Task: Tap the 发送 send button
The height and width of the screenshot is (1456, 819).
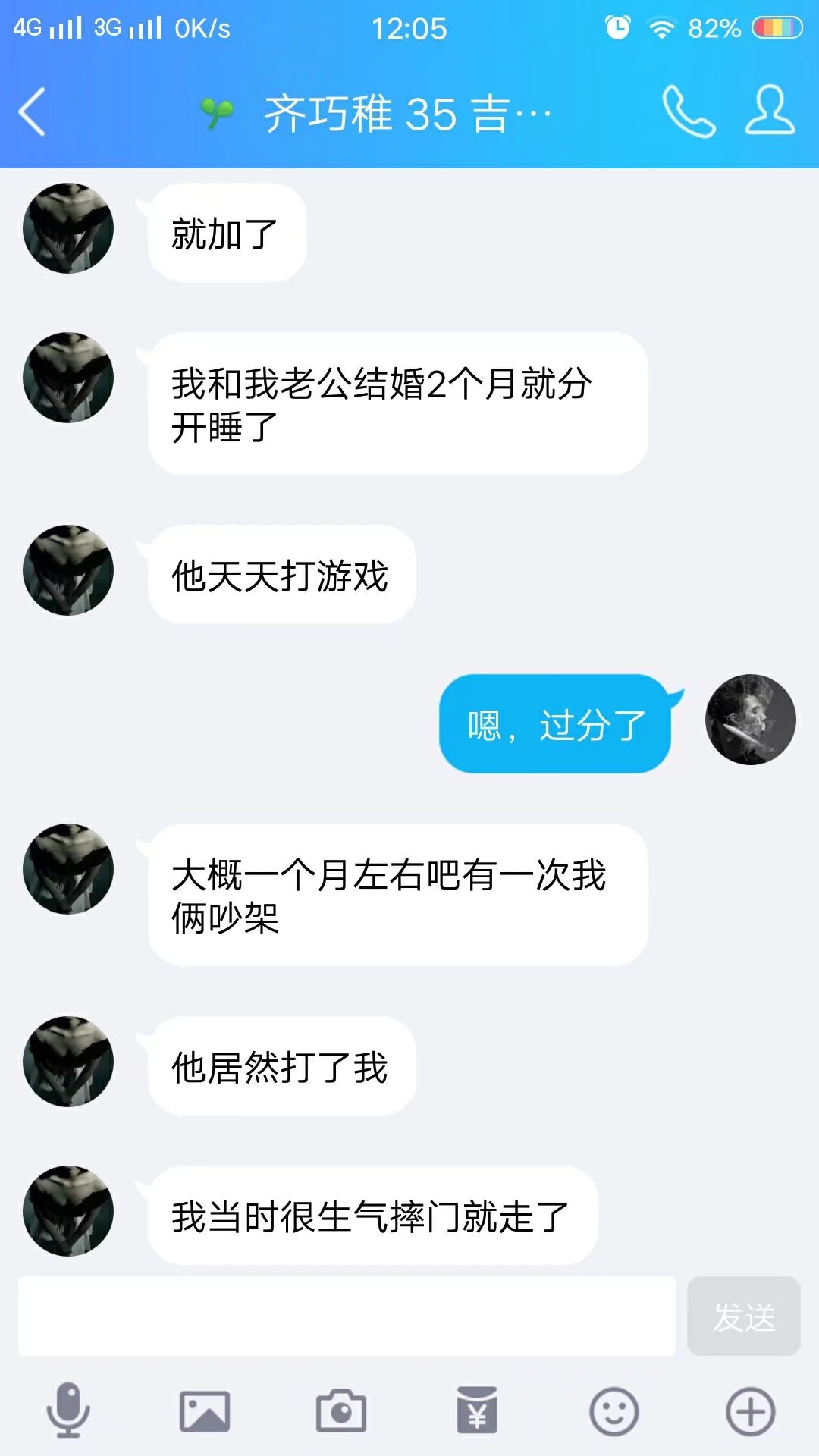Action: (743, 1316)
